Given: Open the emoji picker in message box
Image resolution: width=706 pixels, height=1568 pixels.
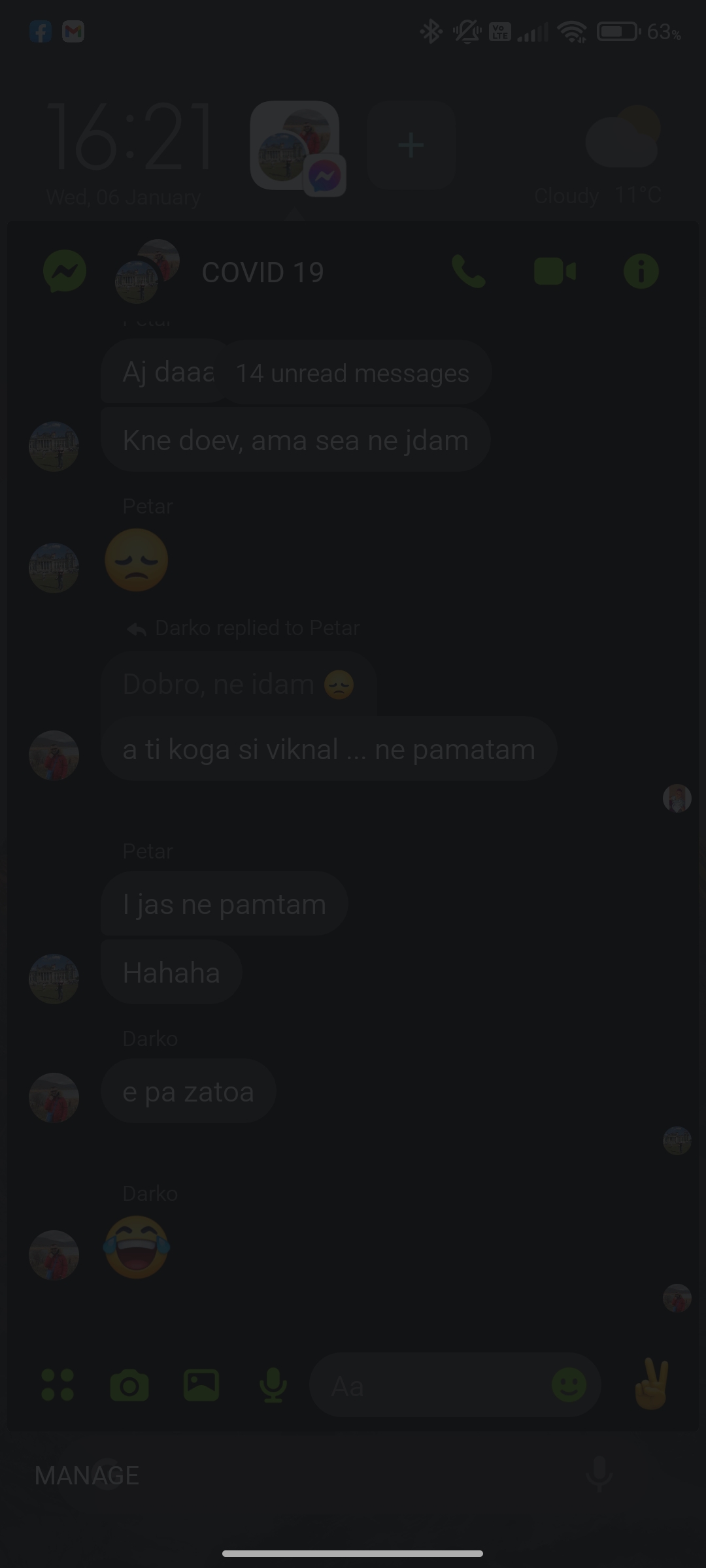Looking at the screenshot, I should [569, 1385].
